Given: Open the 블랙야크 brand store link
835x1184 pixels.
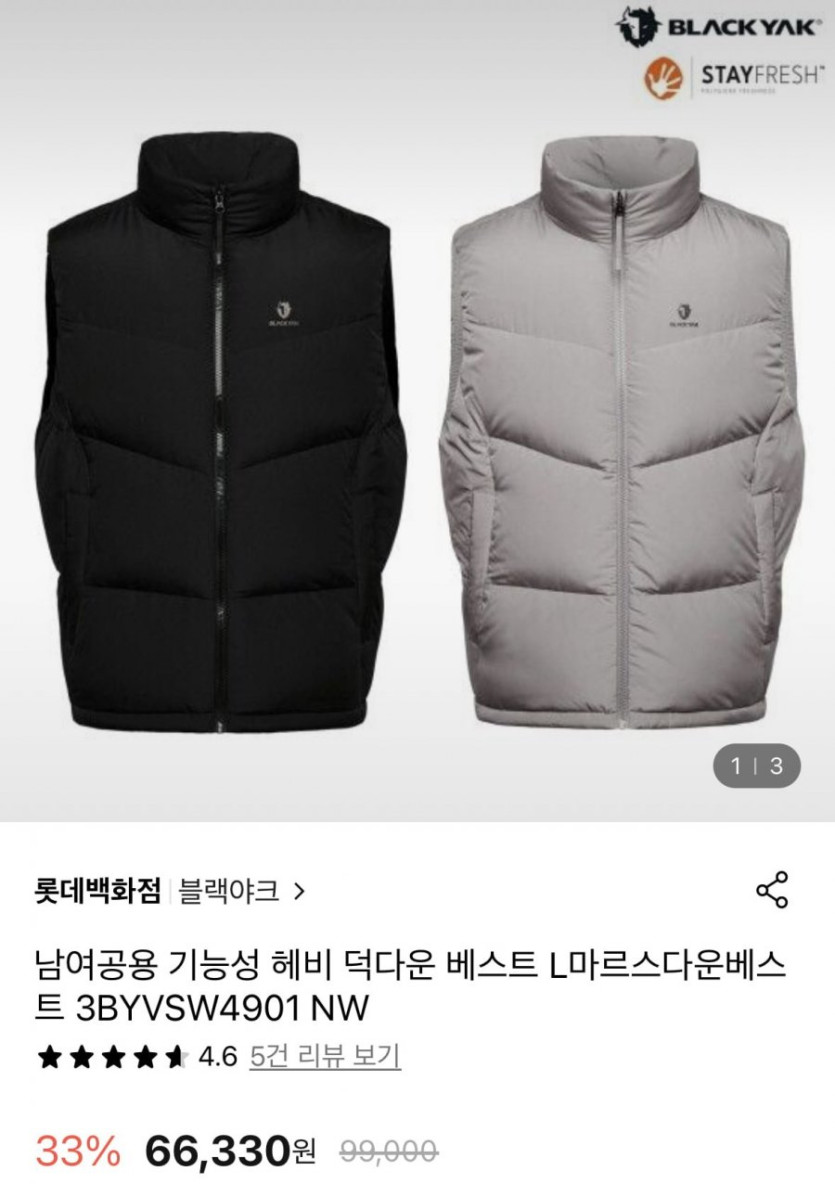Looking at the screenshot, I should click(x=240, y=890).
